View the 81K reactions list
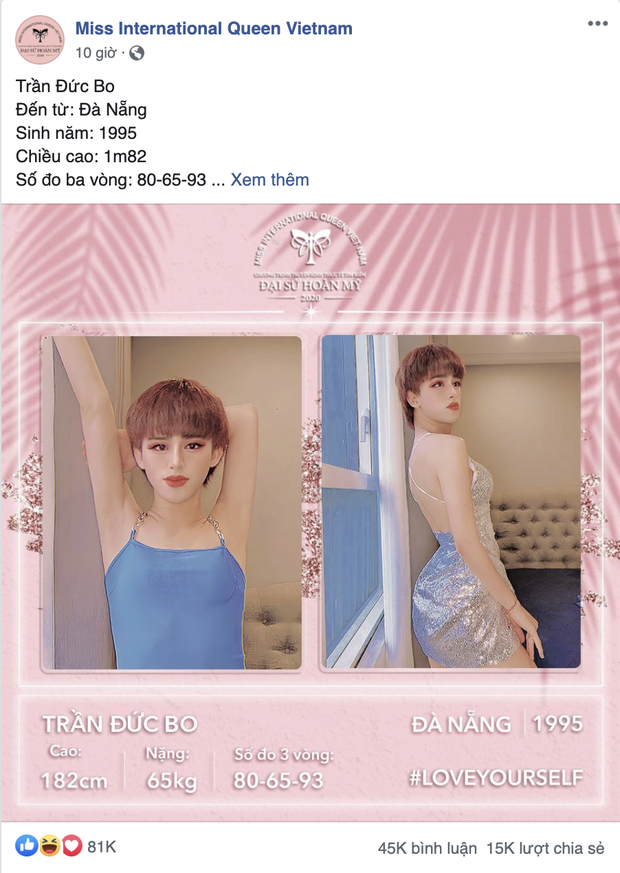This screenshot has width=620, height=873. 102,847
